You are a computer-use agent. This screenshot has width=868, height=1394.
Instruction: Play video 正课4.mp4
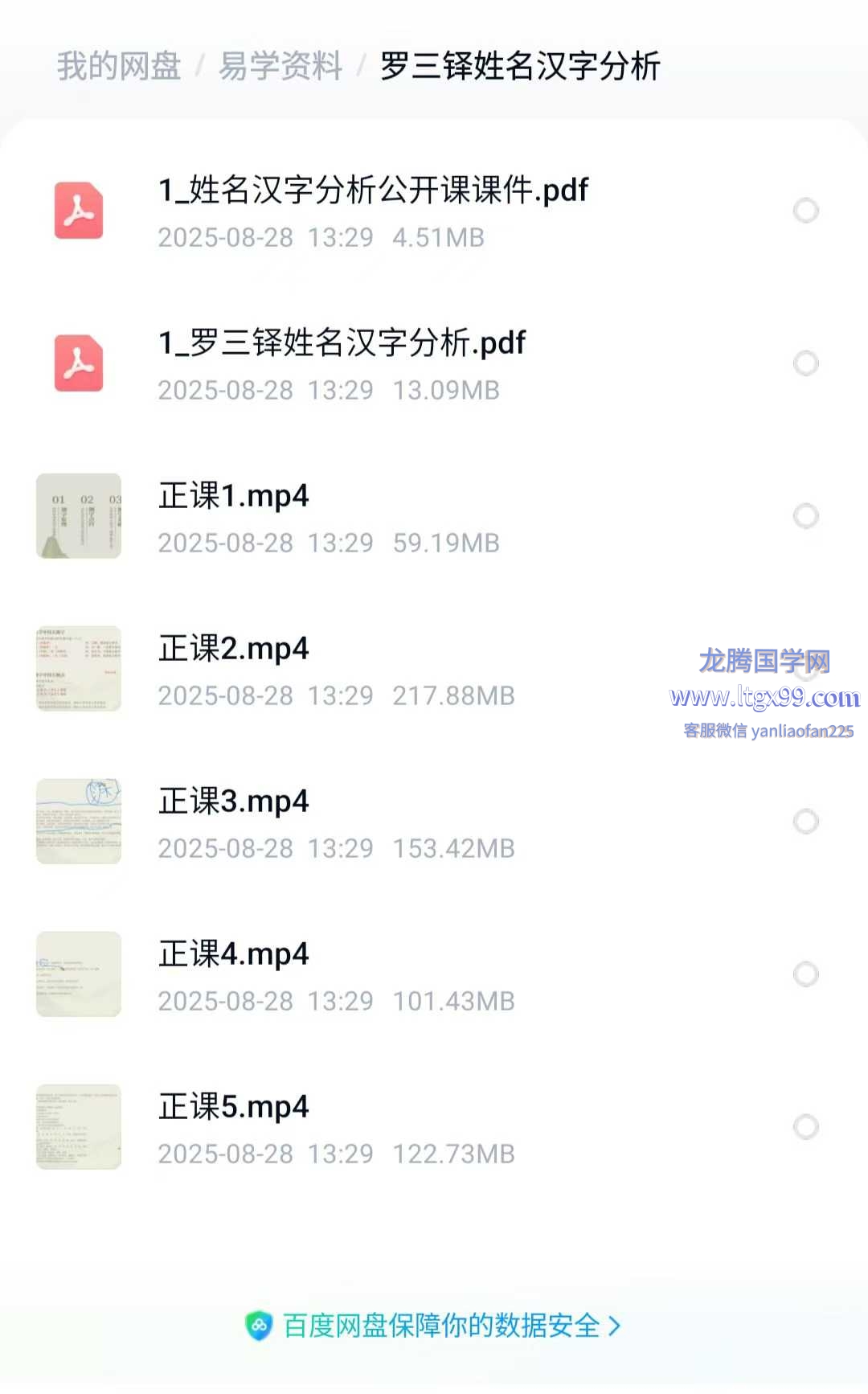(x=434, y=974)
